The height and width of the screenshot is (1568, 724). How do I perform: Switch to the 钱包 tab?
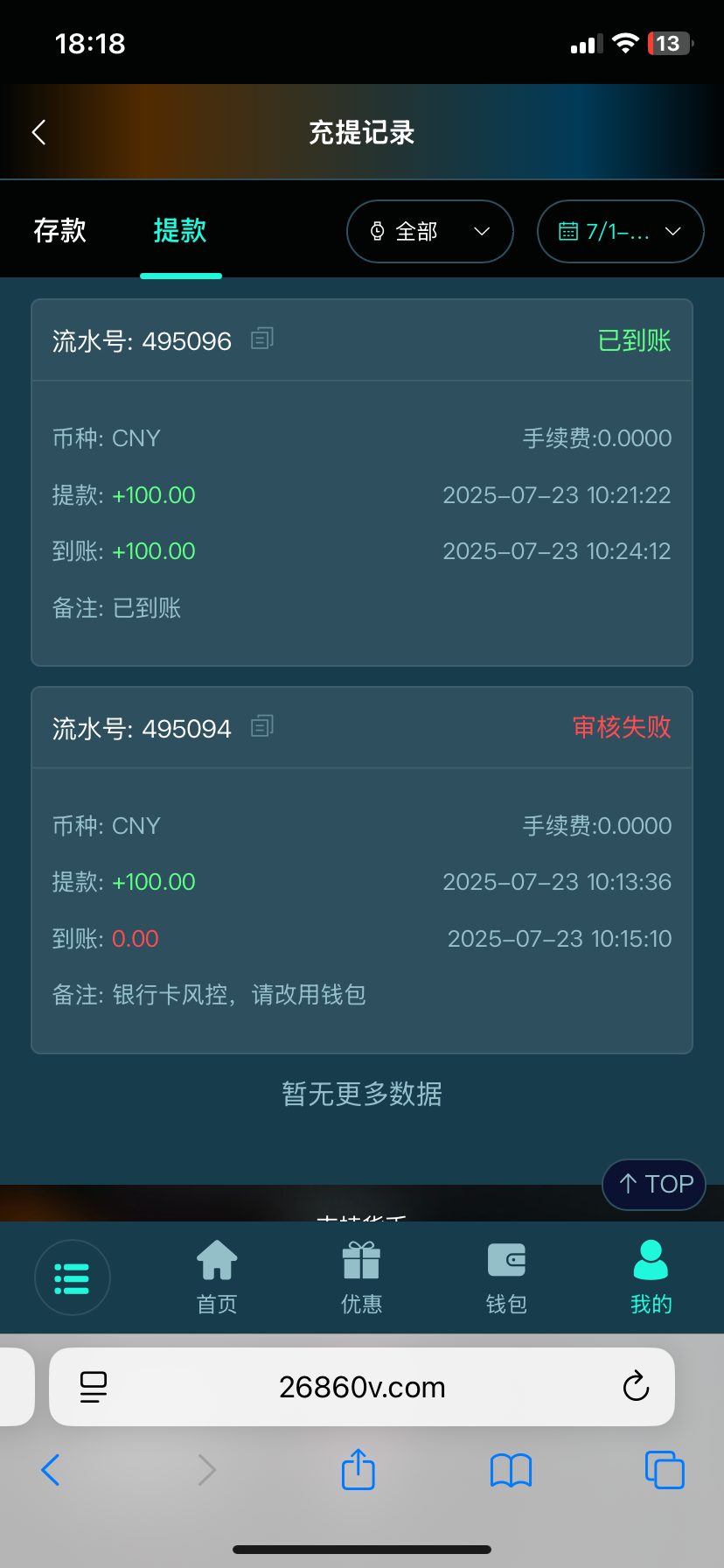pyautogui.click(x=506, y=1277)
